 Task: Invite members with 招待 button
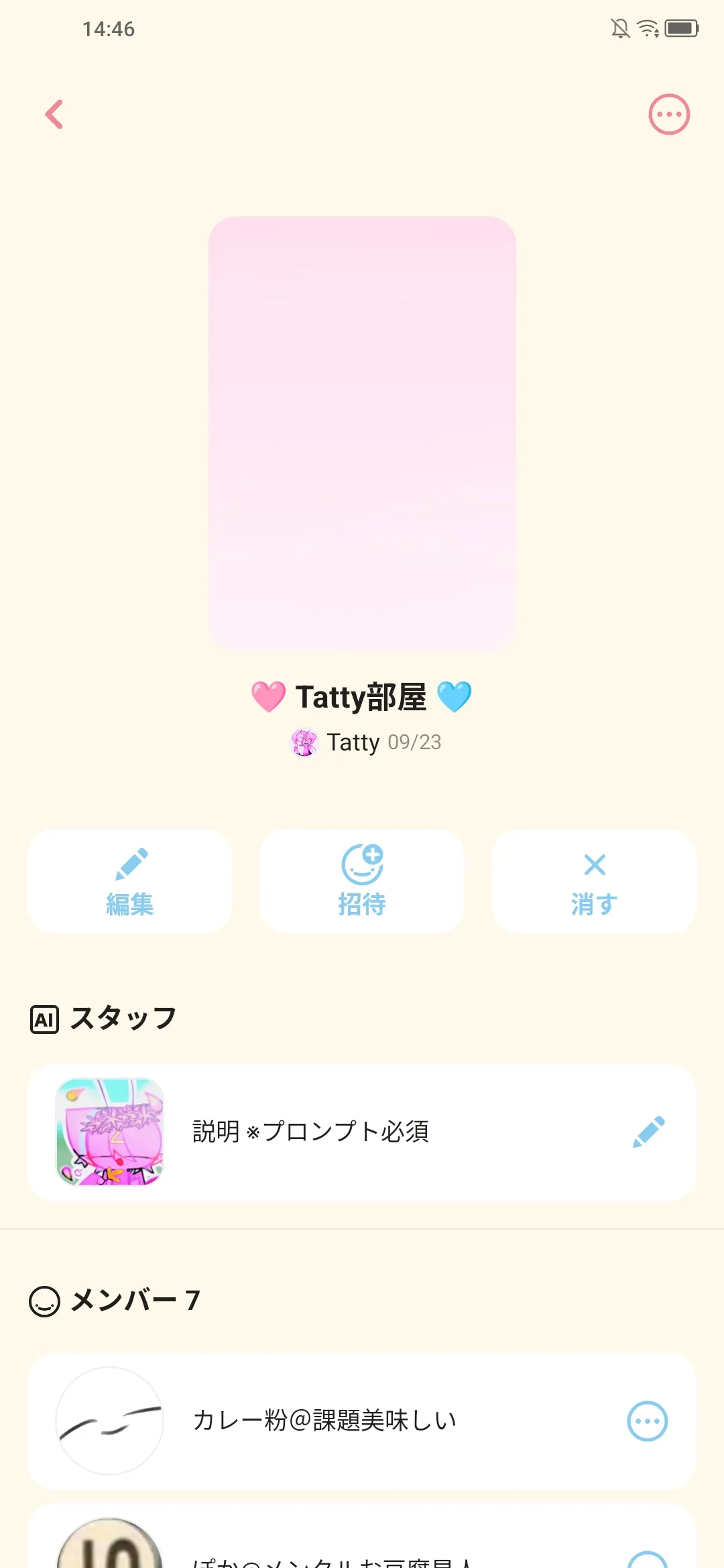(x=362, y=881)
